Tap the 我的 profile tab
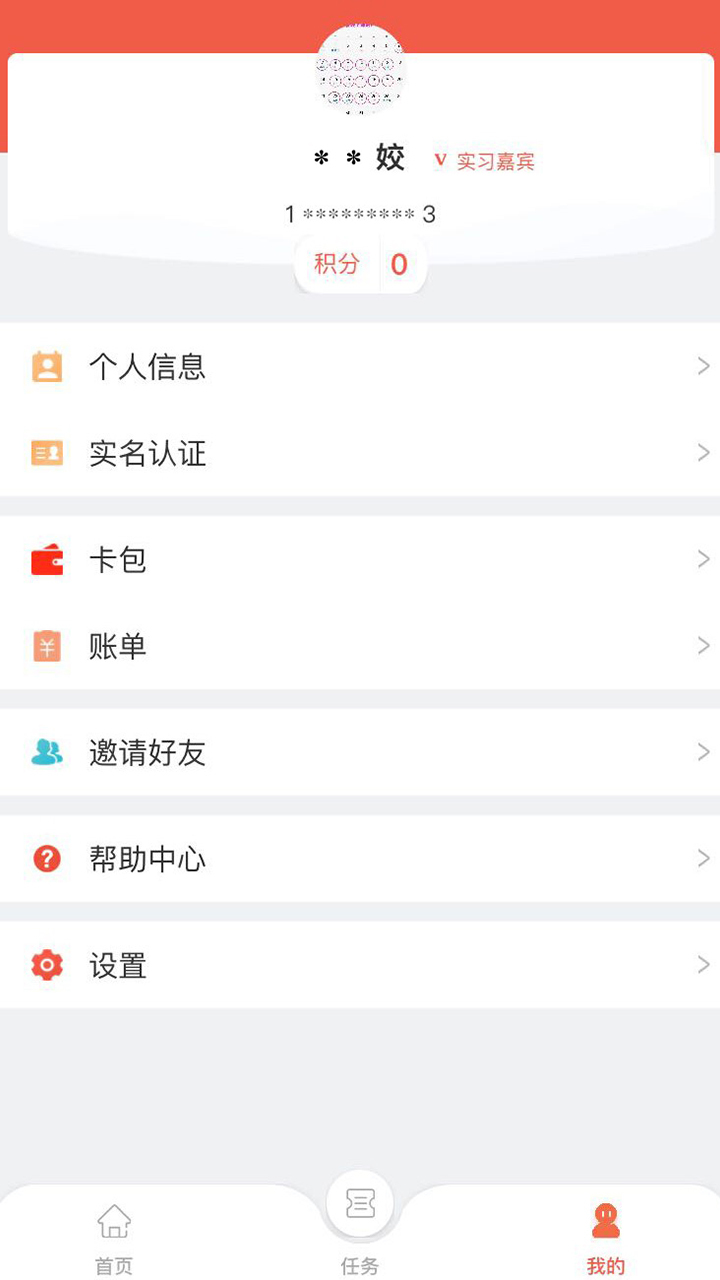Image resolution: width=720 pixels, height=1280 pixels. (x=605, y=1238)
